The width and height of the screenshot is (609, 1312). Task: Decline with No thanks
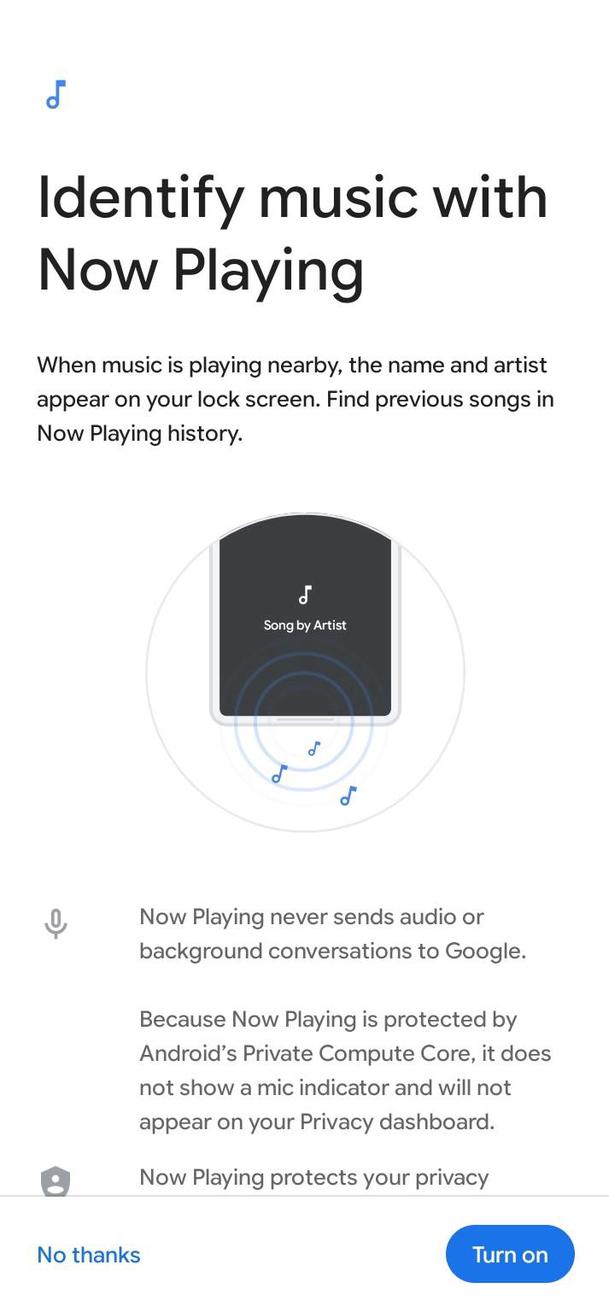pos(88,1254)
